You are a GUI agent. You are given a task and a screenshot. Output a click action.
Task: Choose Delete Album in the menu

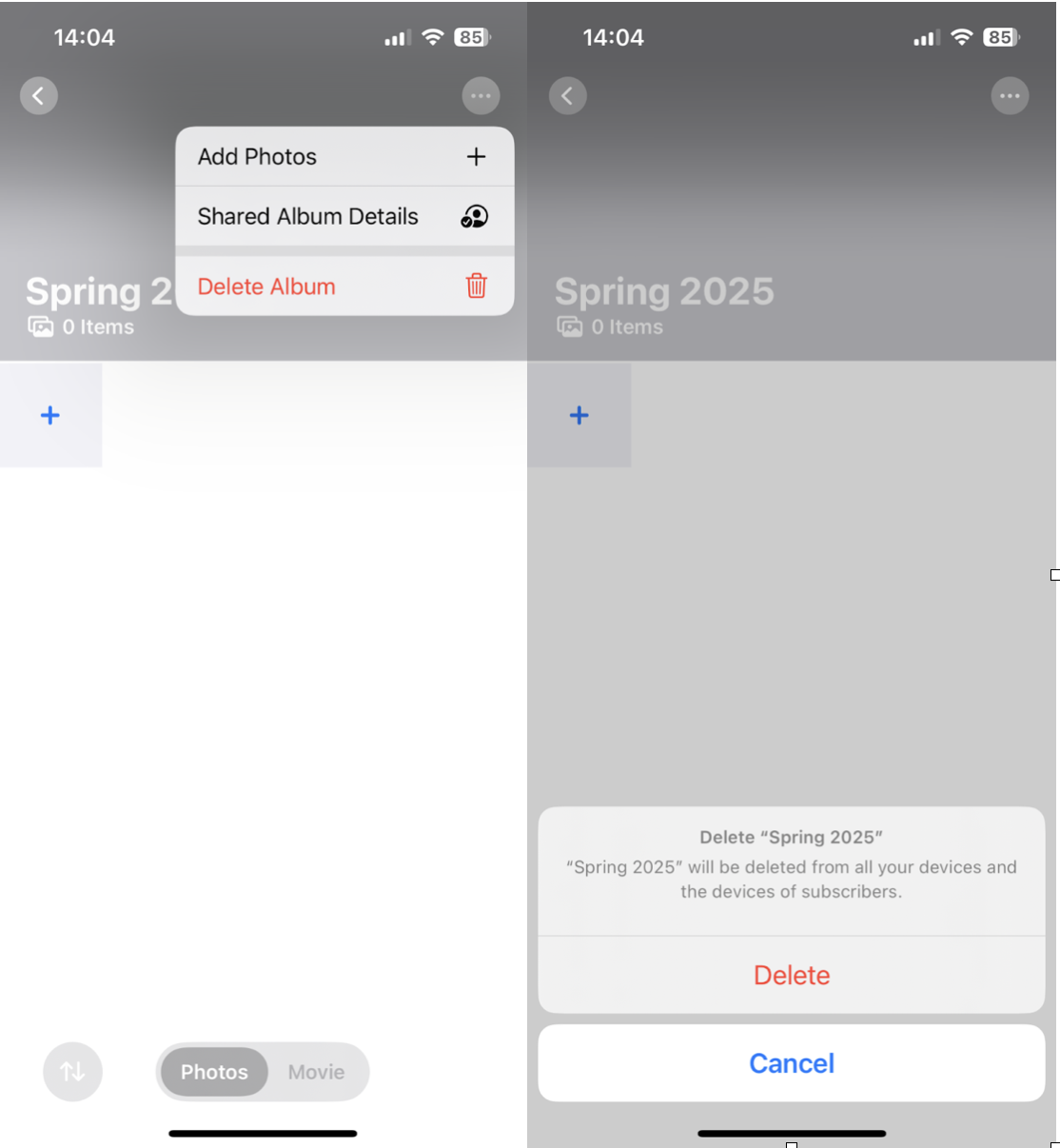click(x=344, y=287)
